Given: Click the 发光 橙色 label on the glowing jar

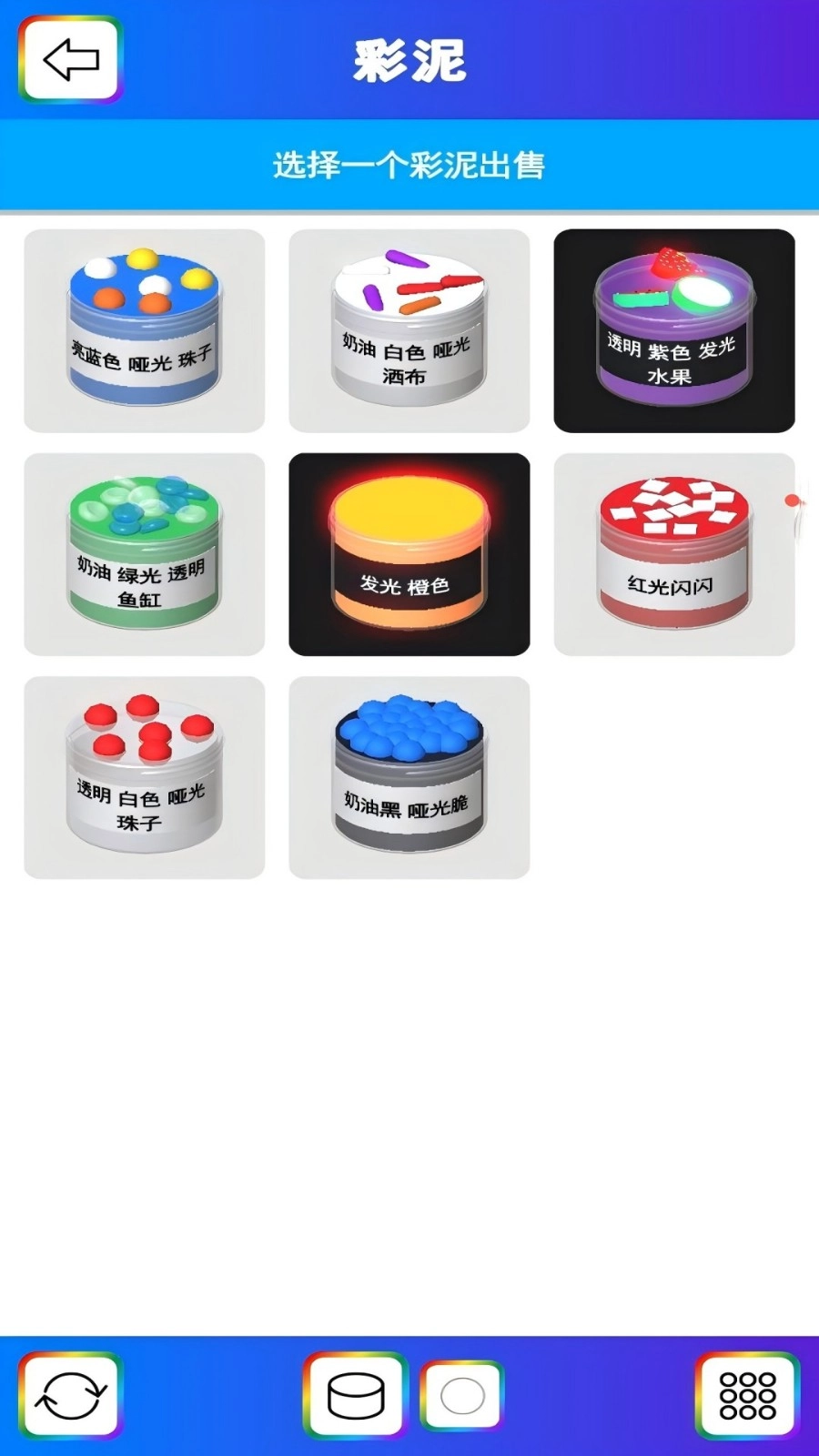Looking at the screenshot, I should coord(409,587).
